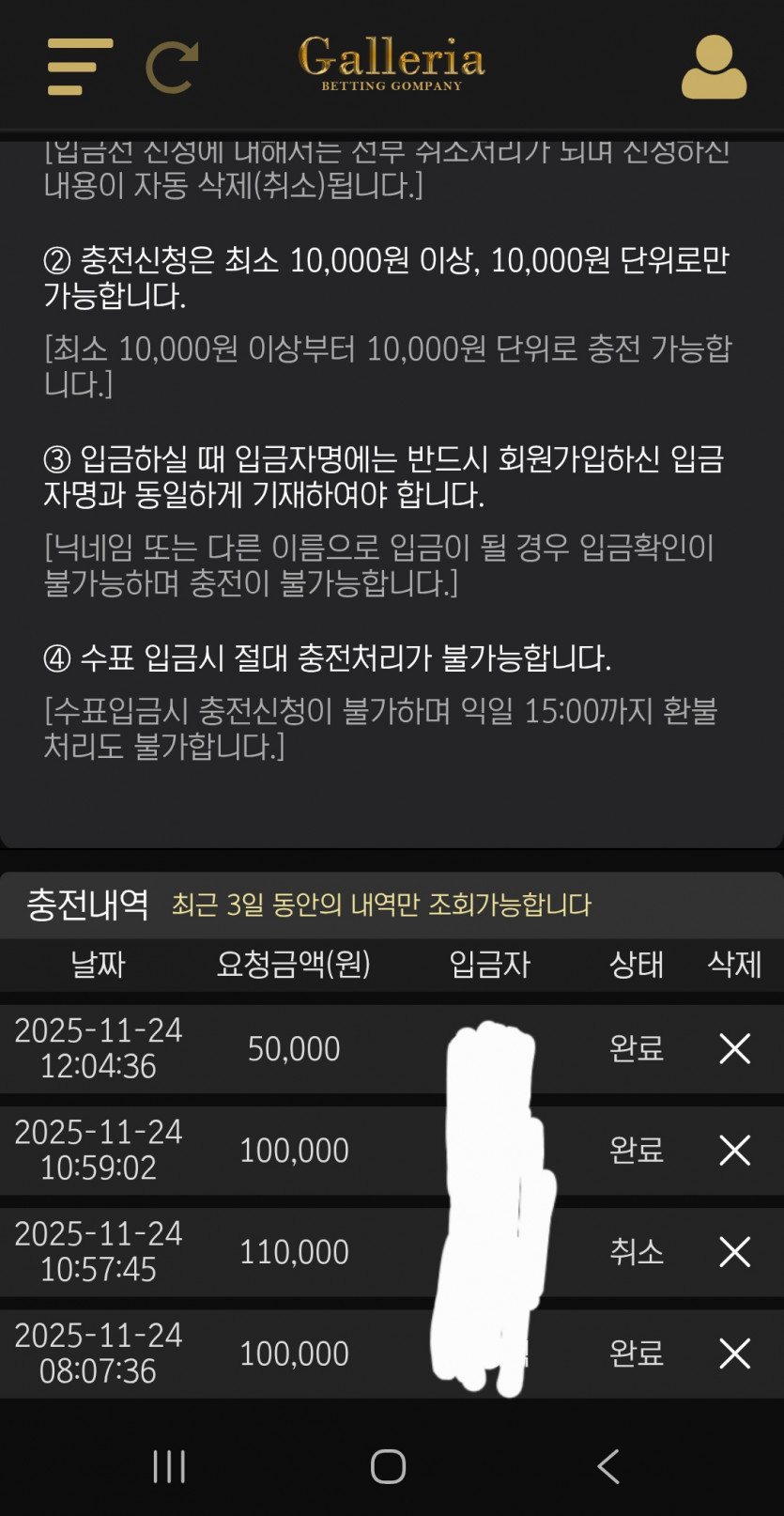This screenshot has height=1516, width=784.
Task: Go back using the system back button
Action: coord(608,1466)
